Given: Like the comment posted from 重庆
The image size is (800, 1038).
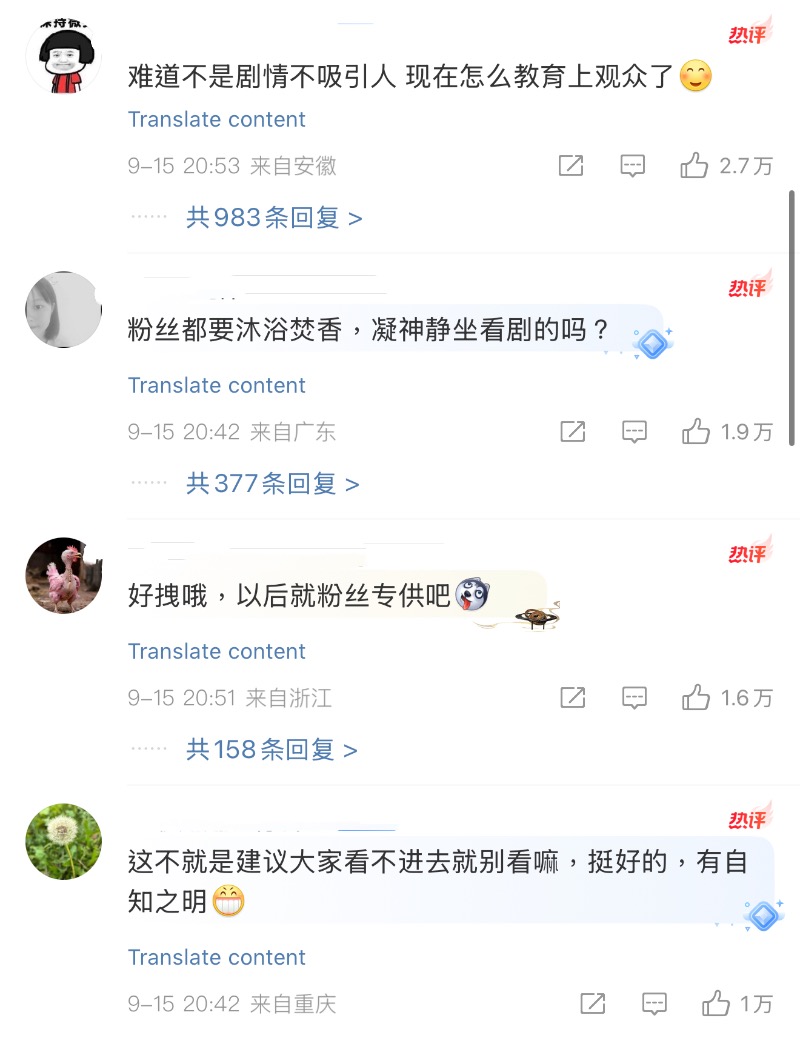Looking at the screenshot, I should coord(716,1004).
